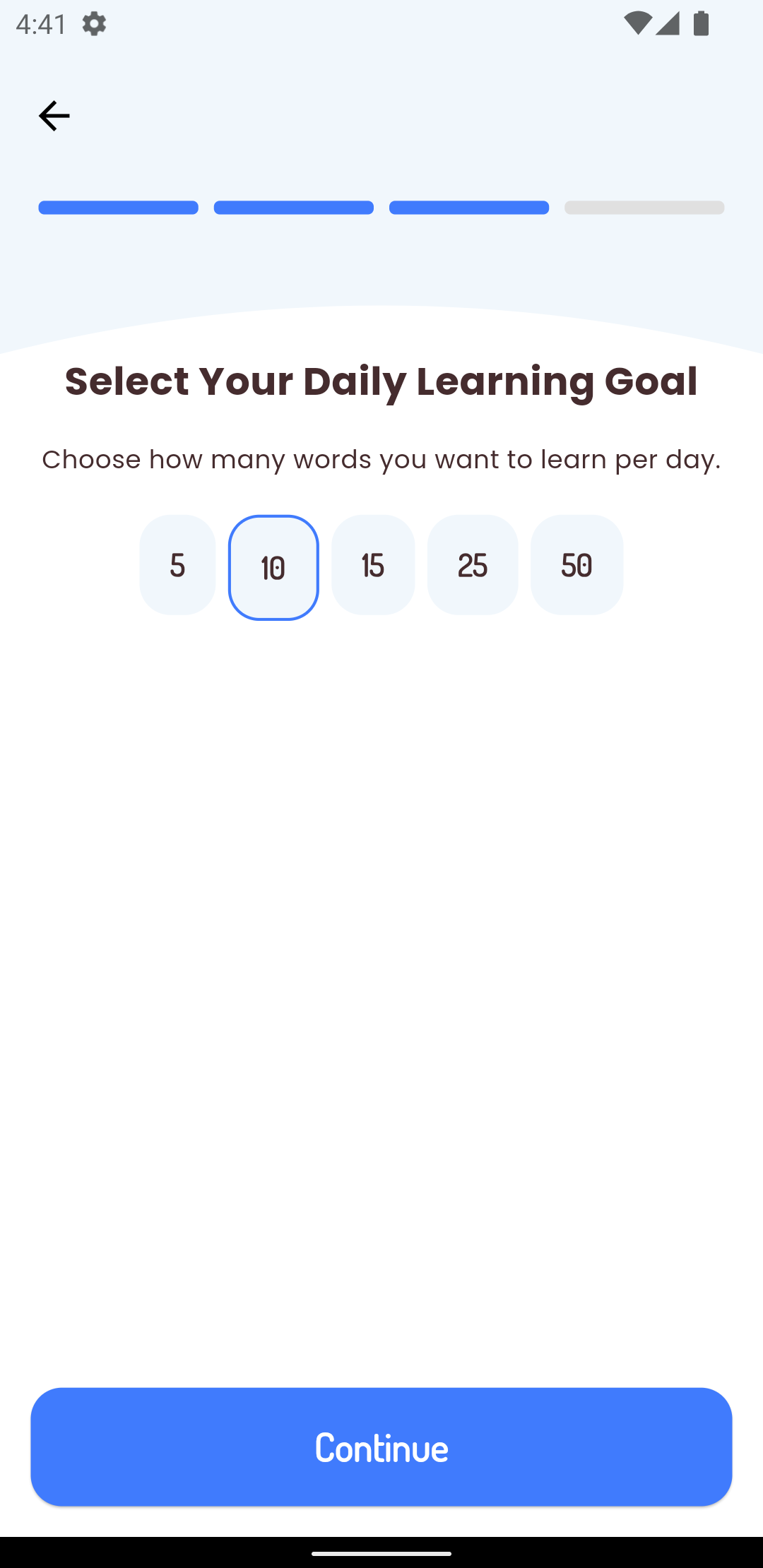
Task: Pick 15 words per day
Action: pyautogui.click(x=373, y=565)
